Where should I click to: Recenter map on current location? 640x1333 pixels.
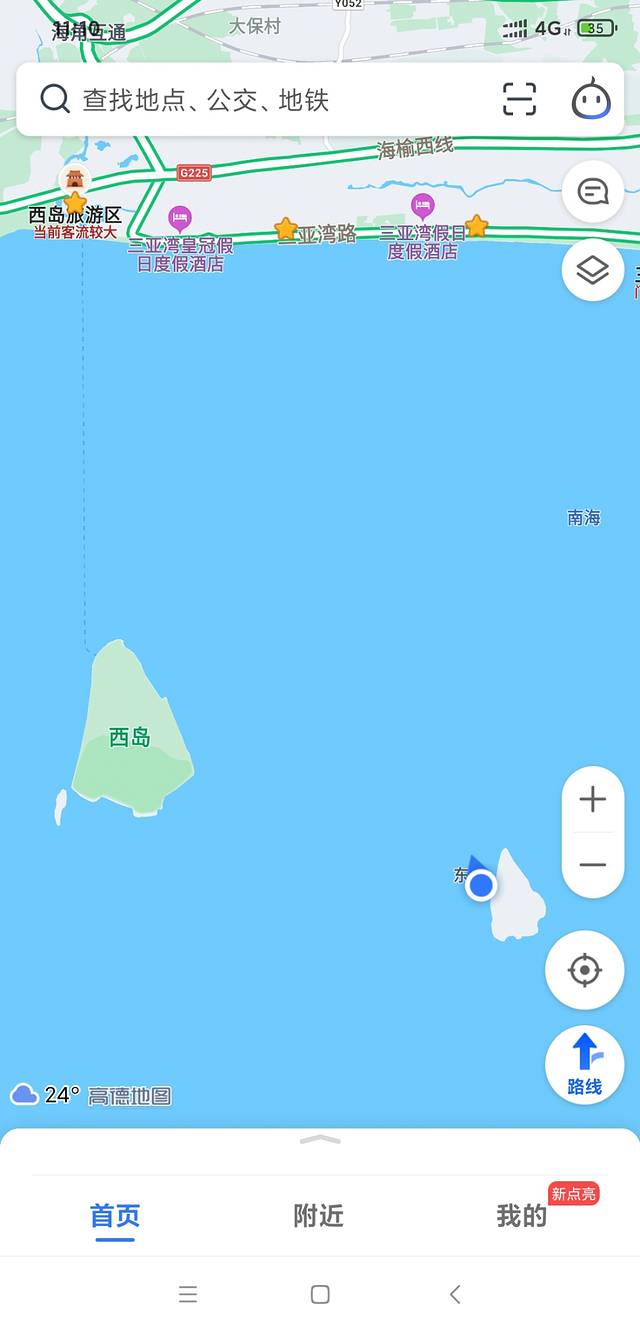click(585, 970)
